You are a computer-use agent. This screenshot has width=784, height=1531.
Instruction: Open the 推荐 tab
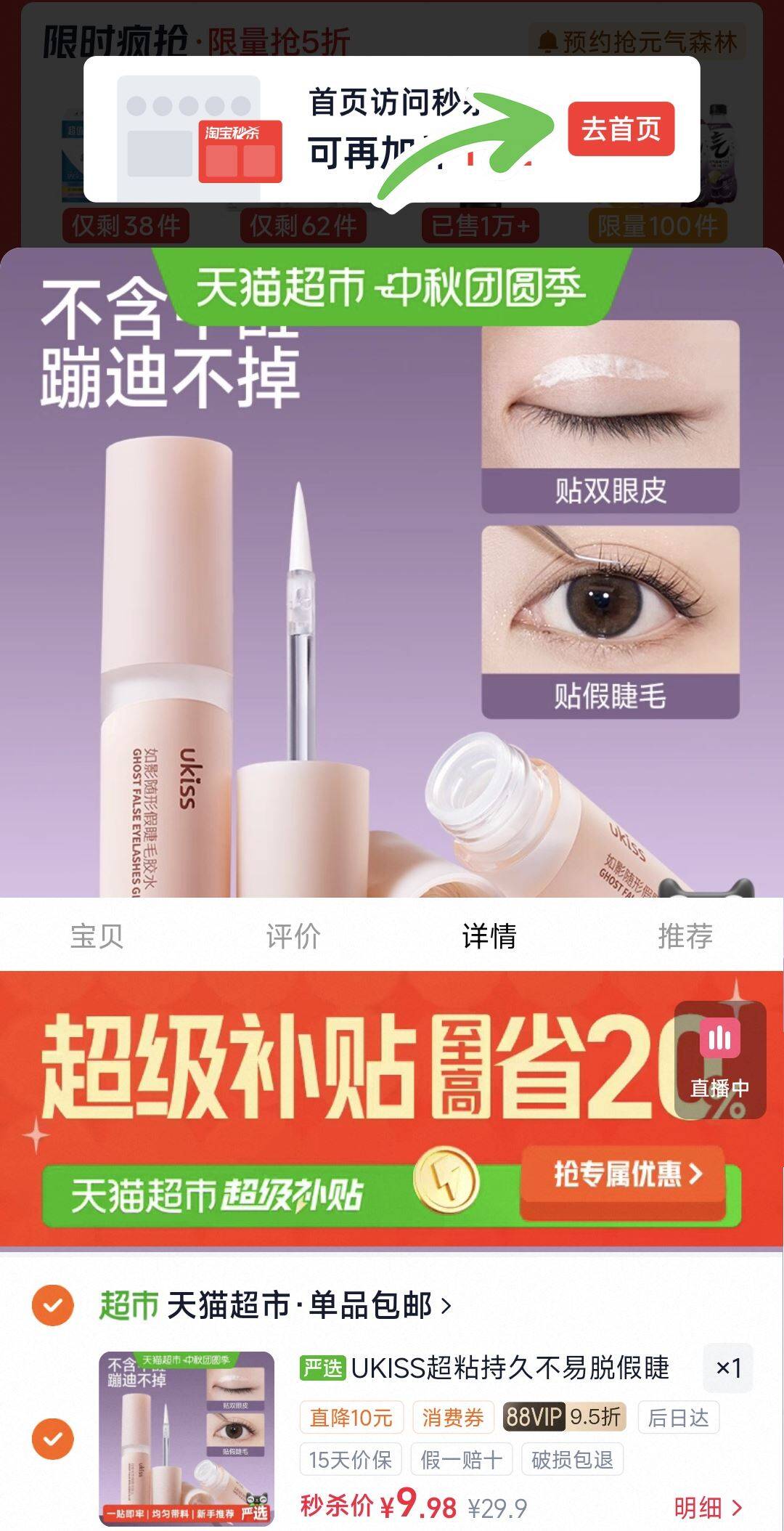pos(685,935)
